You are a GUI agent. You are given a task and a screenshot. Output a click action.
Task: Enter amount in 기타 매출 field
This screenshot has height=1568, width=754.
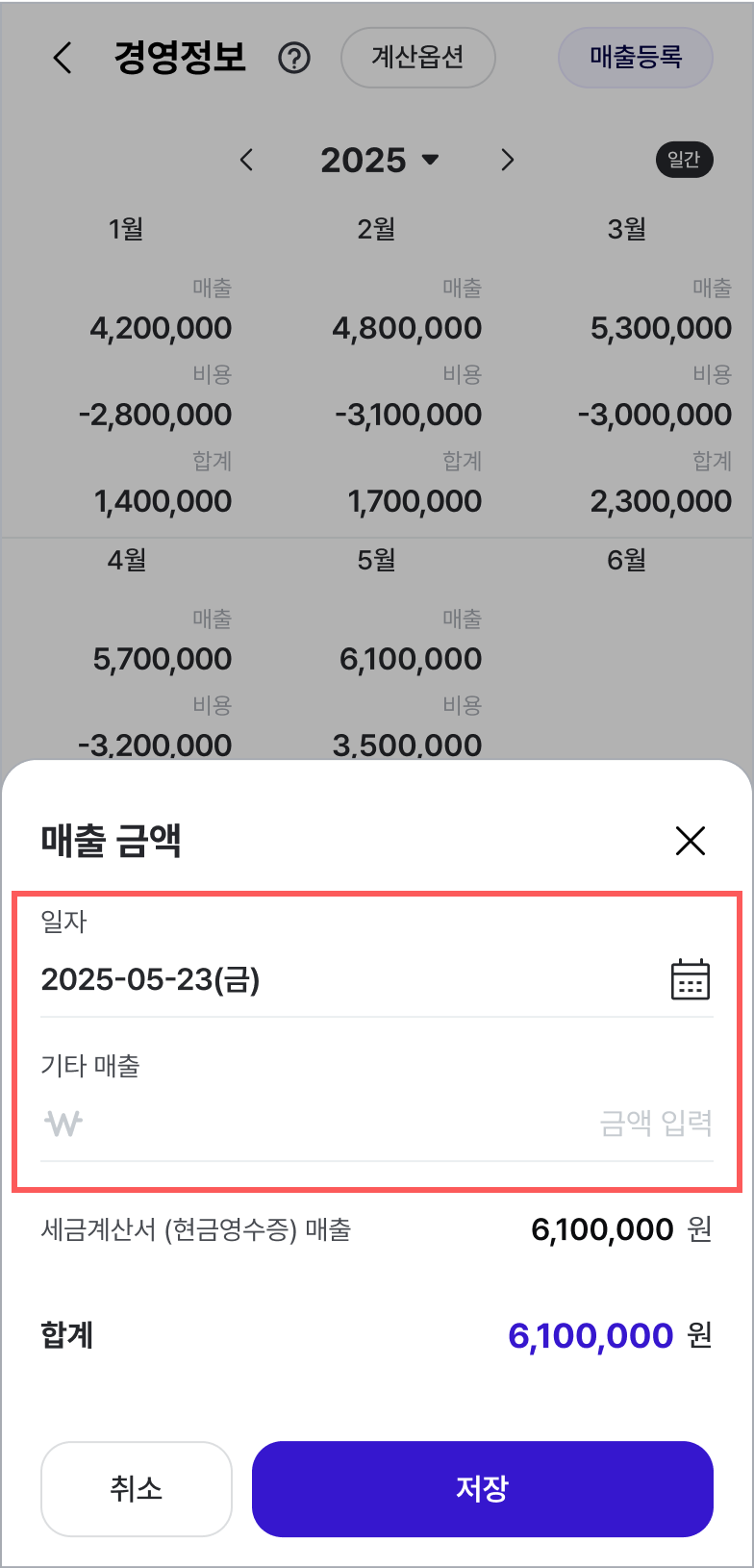coord(377,1123)
